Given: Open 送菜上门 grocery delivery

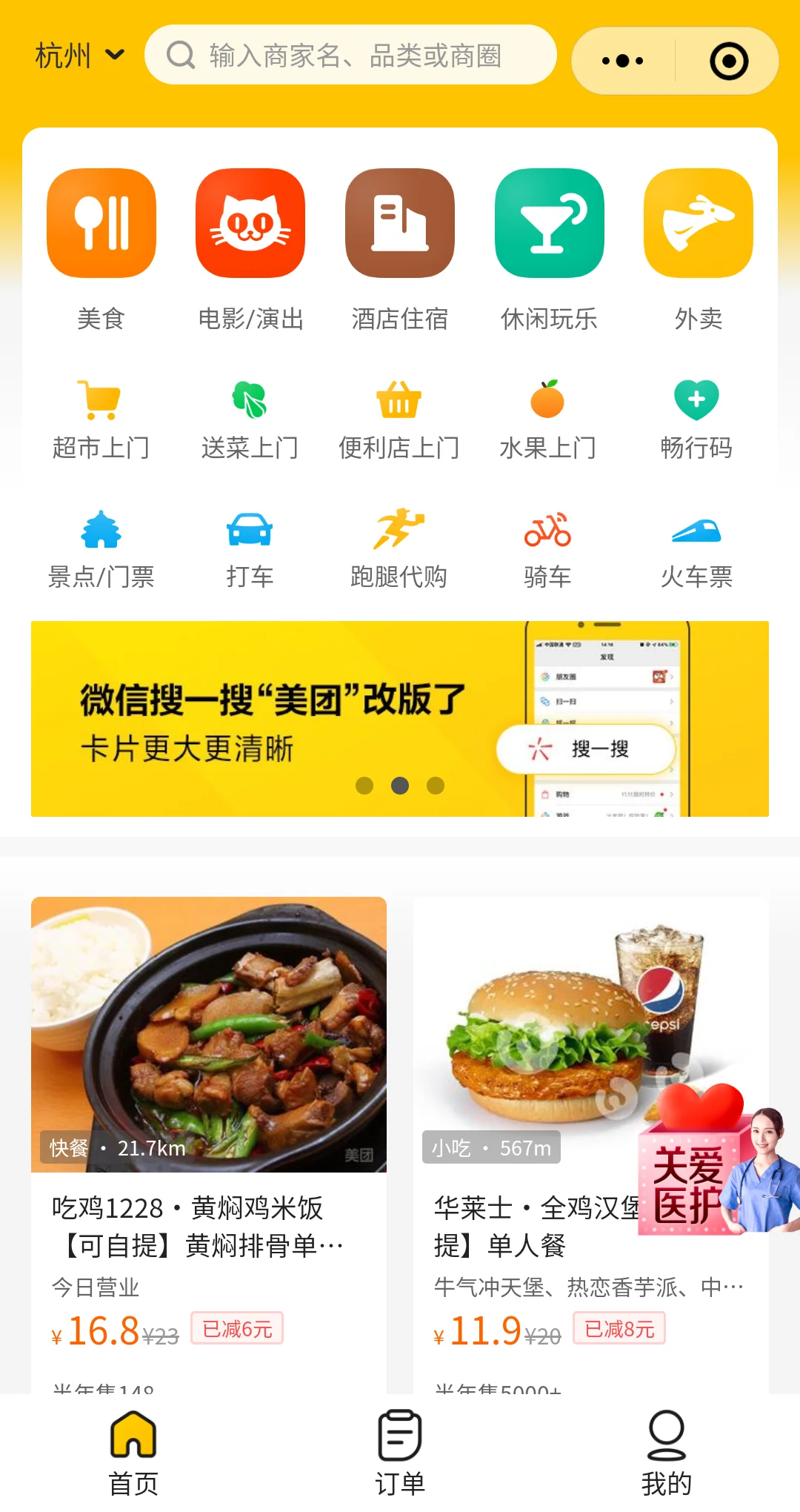Looking at the screenshot, I should (x=250, y=420).
